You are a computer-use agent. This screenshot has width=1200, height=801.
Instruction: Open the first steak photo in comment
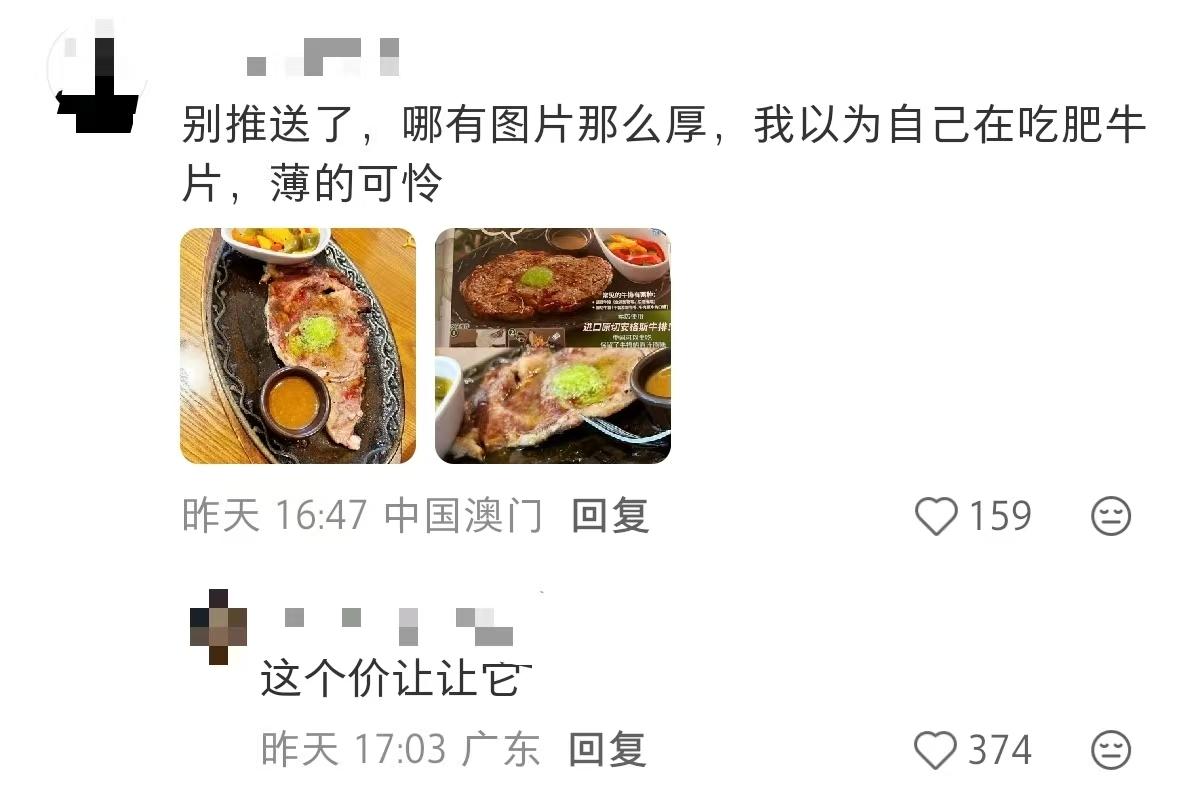[x=297, y=346]
